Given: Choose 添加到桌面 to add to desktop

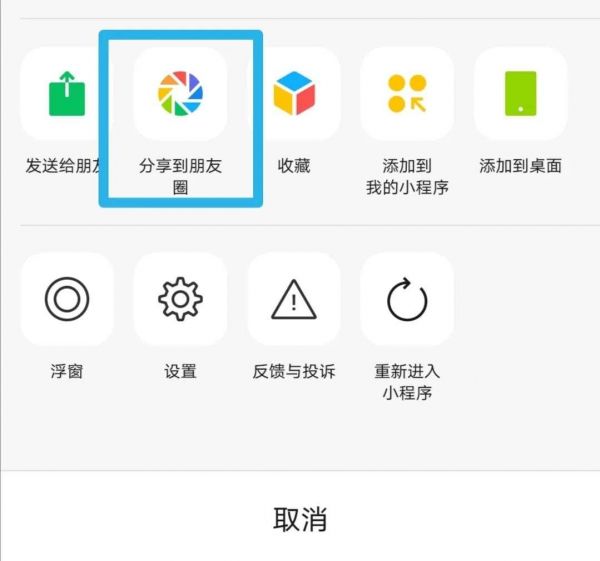Looking at the screenshot, I should click(x=520, y=94).
